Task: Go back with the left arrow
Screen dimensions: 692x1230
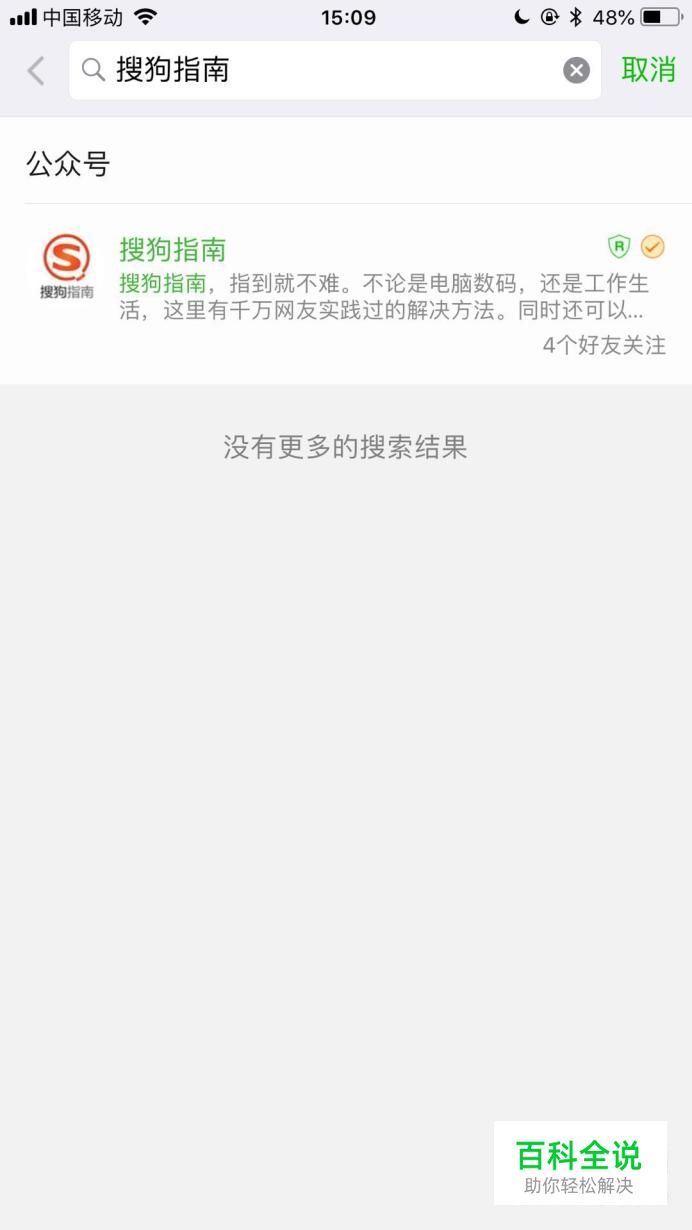Action: (x=36, y=70)
